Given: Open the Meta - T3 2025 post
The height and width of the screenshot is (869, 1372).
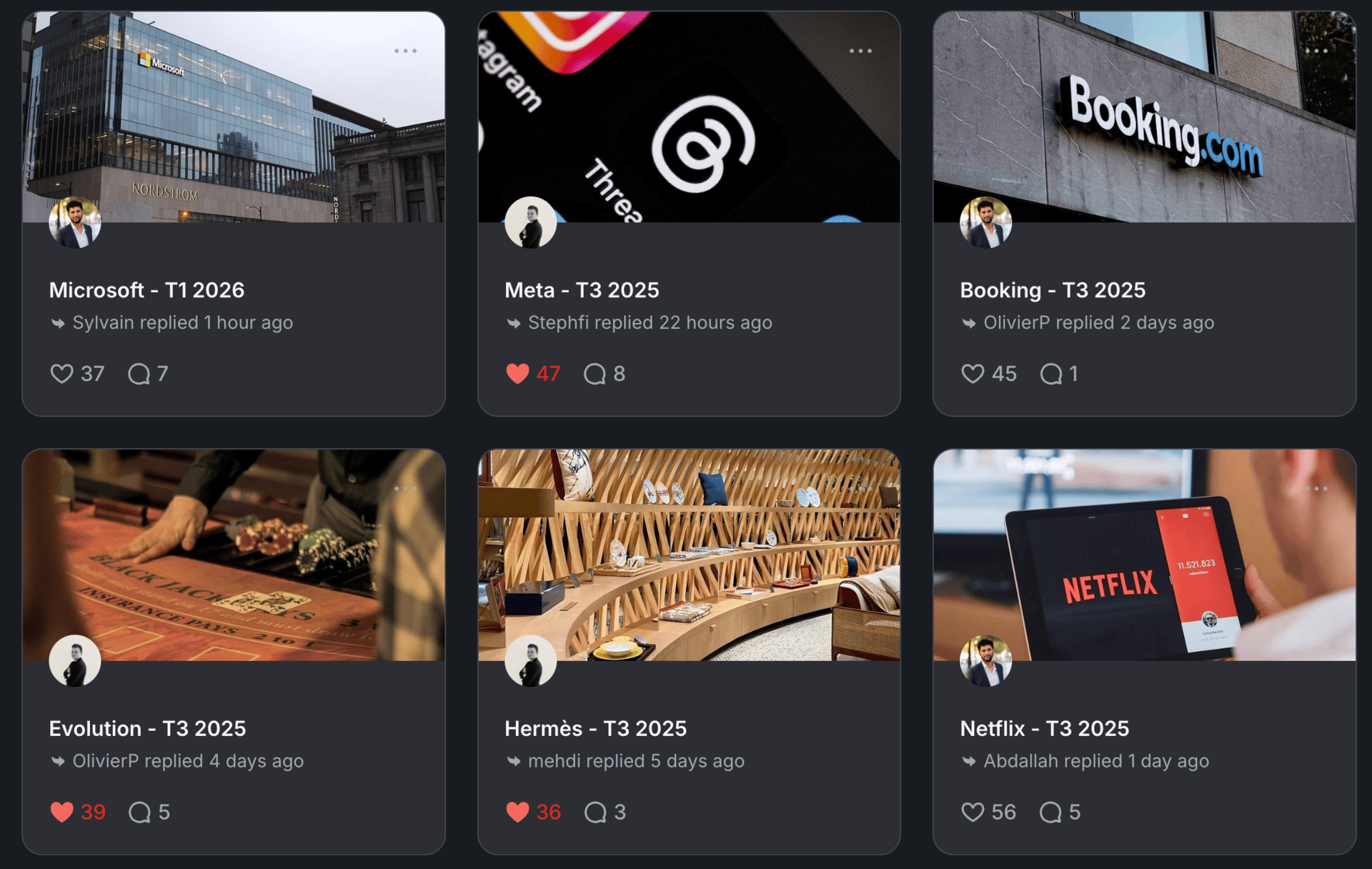Looking at the screenshot, I should [x=581, y=290].
